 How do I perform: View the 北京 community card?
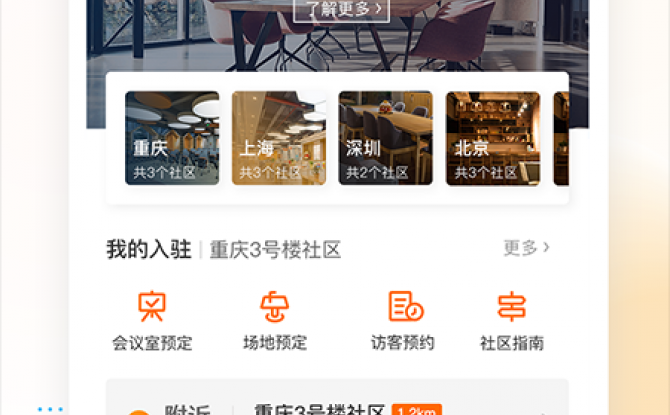[492, 138]
